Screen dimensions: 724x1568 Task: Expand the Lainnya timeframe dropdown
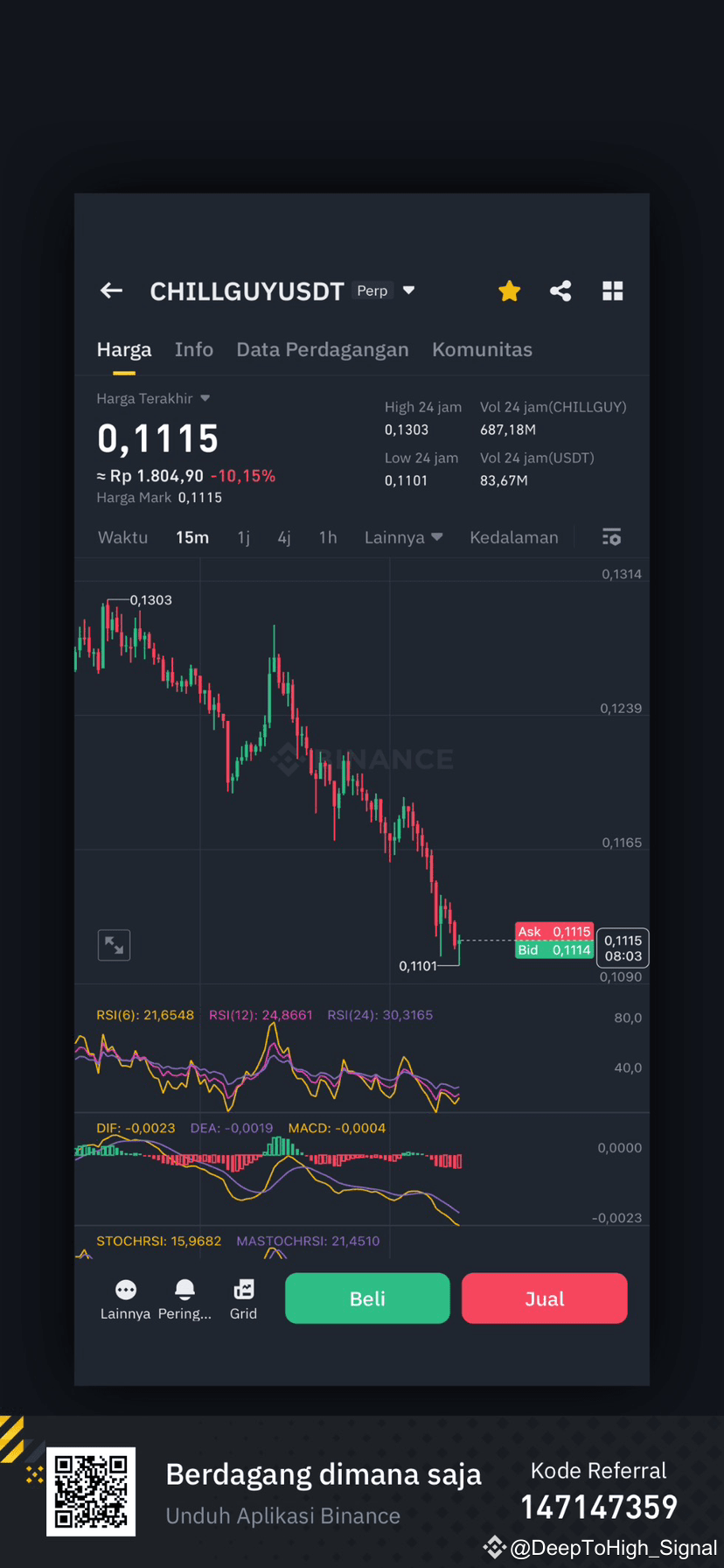click(x=403, y=536)
